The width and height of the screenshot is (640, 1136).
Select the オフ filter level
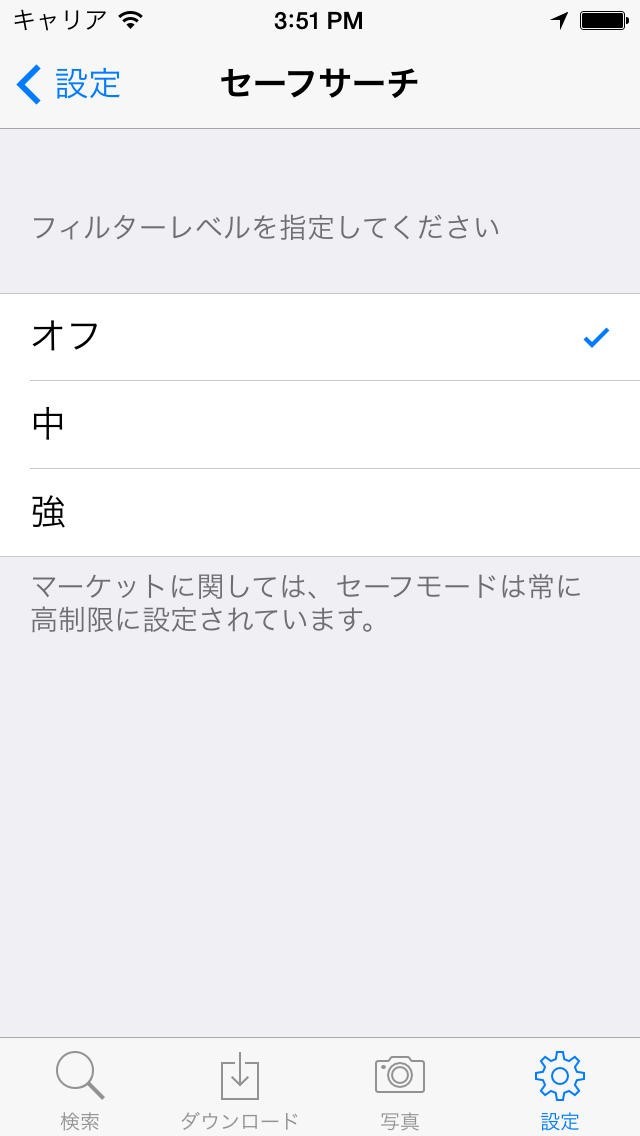[x=320, y=337]
